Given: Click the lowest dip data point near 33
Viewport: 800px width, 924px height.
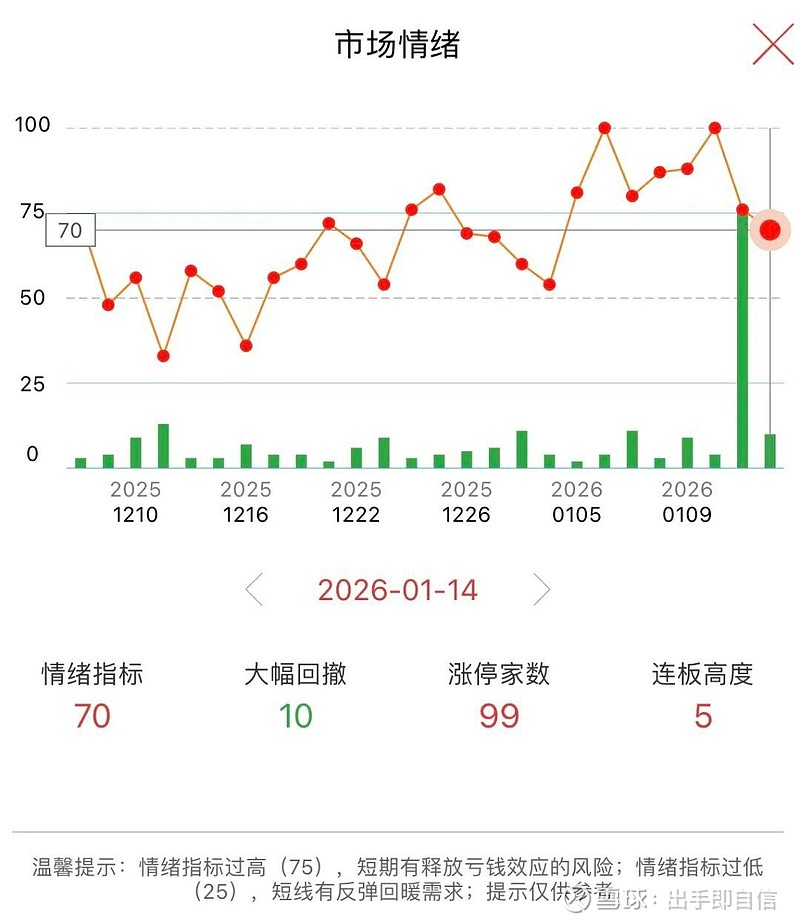Looking at the screenshot, I should click(163, 355).
